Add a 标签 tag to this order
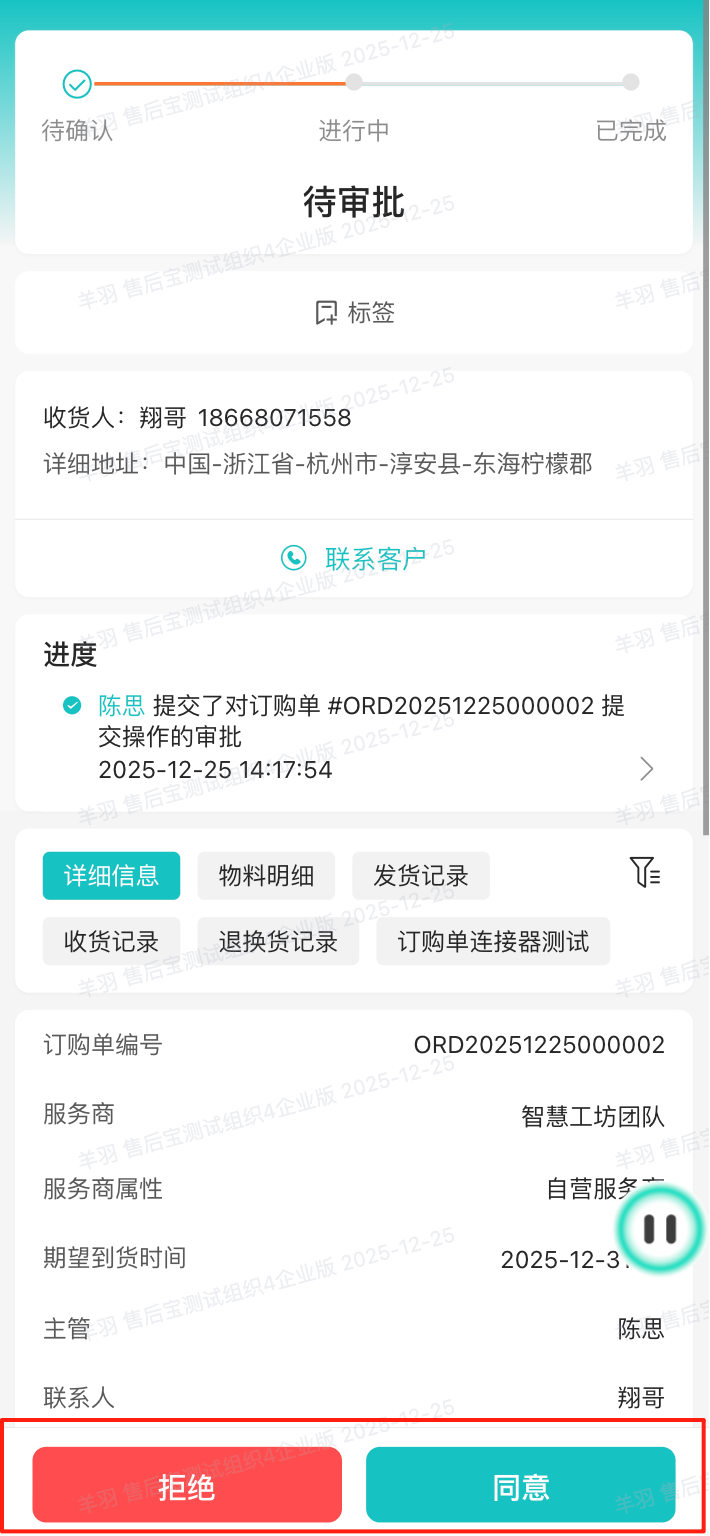This screenshot has height=1536, width=710. 355,313
